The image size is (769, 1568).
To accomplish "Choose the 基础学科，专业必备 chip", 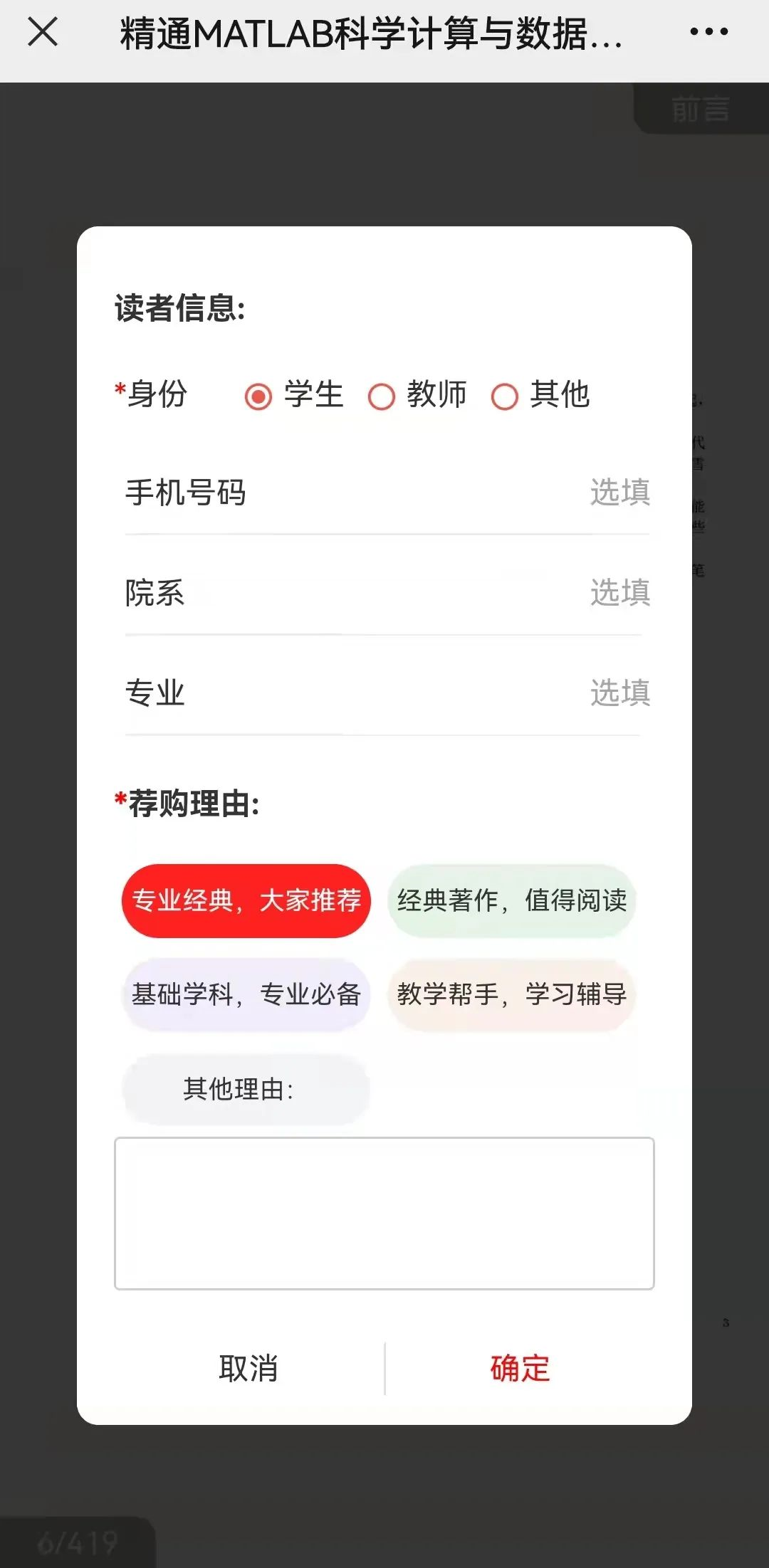I will coord(246,994).
